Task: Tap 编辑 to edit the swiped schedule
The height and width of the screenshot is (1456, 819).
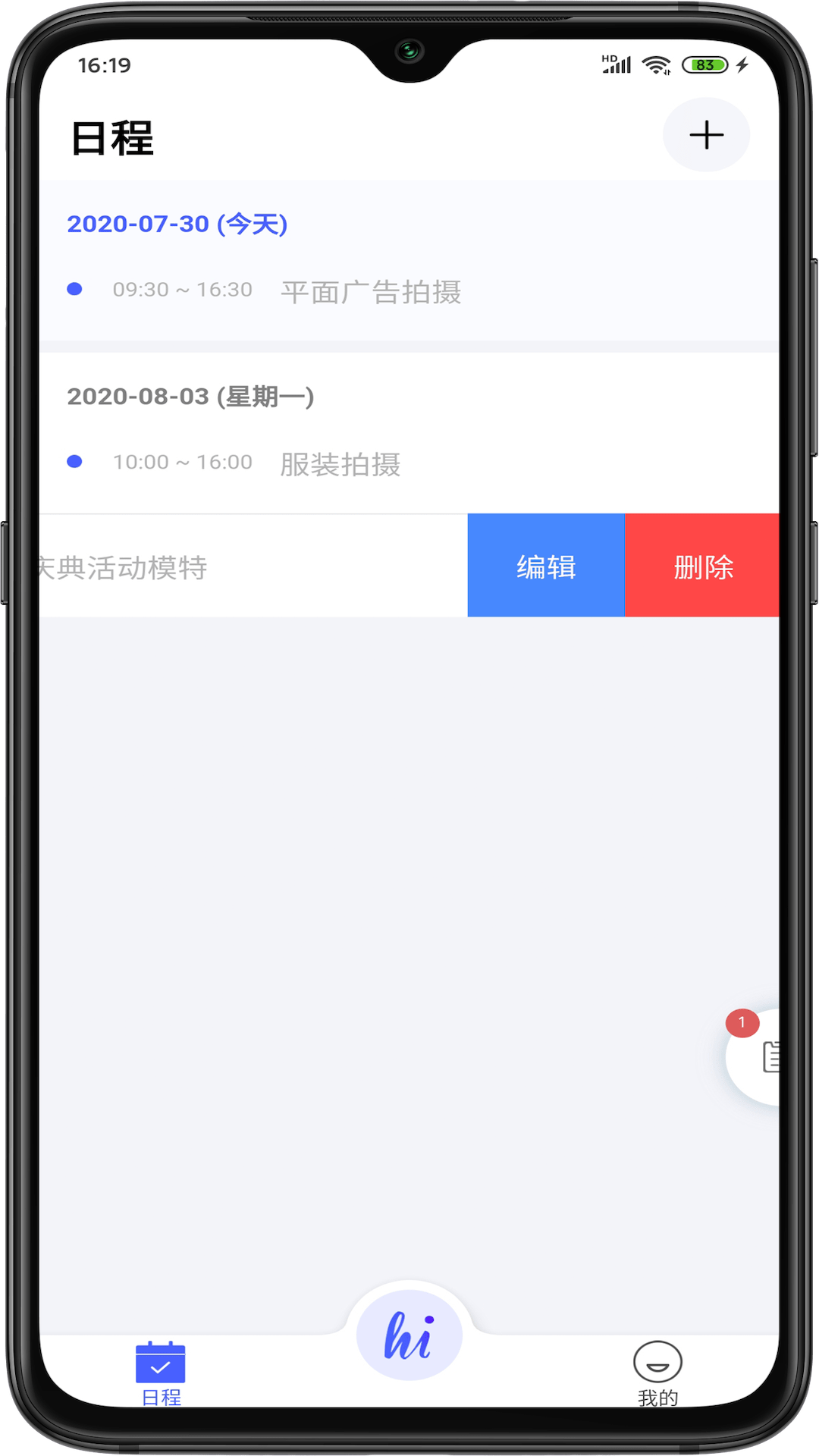Action: point(546,566)
